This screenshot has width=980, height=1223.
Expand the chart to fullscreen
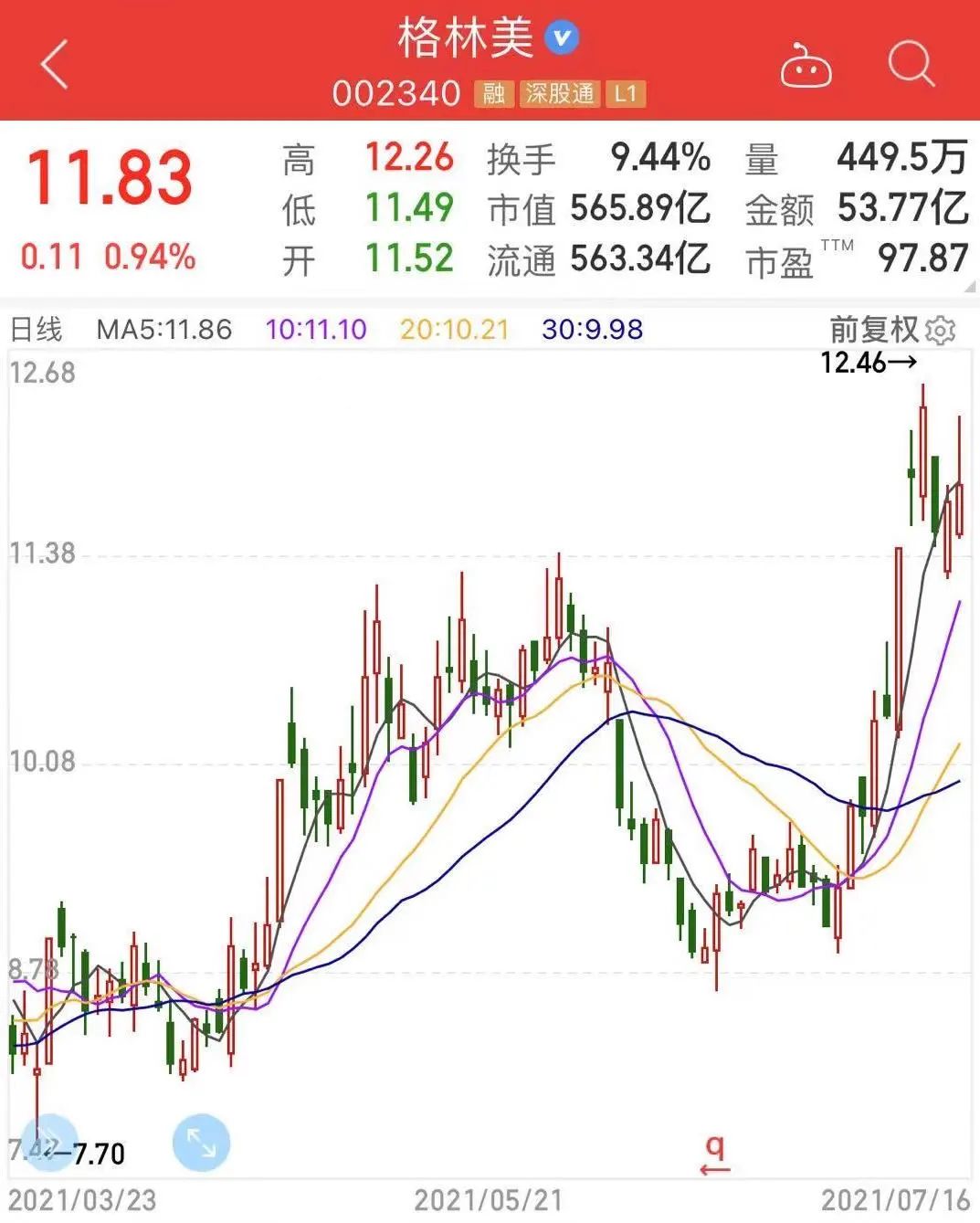(x=201, y=1142)
